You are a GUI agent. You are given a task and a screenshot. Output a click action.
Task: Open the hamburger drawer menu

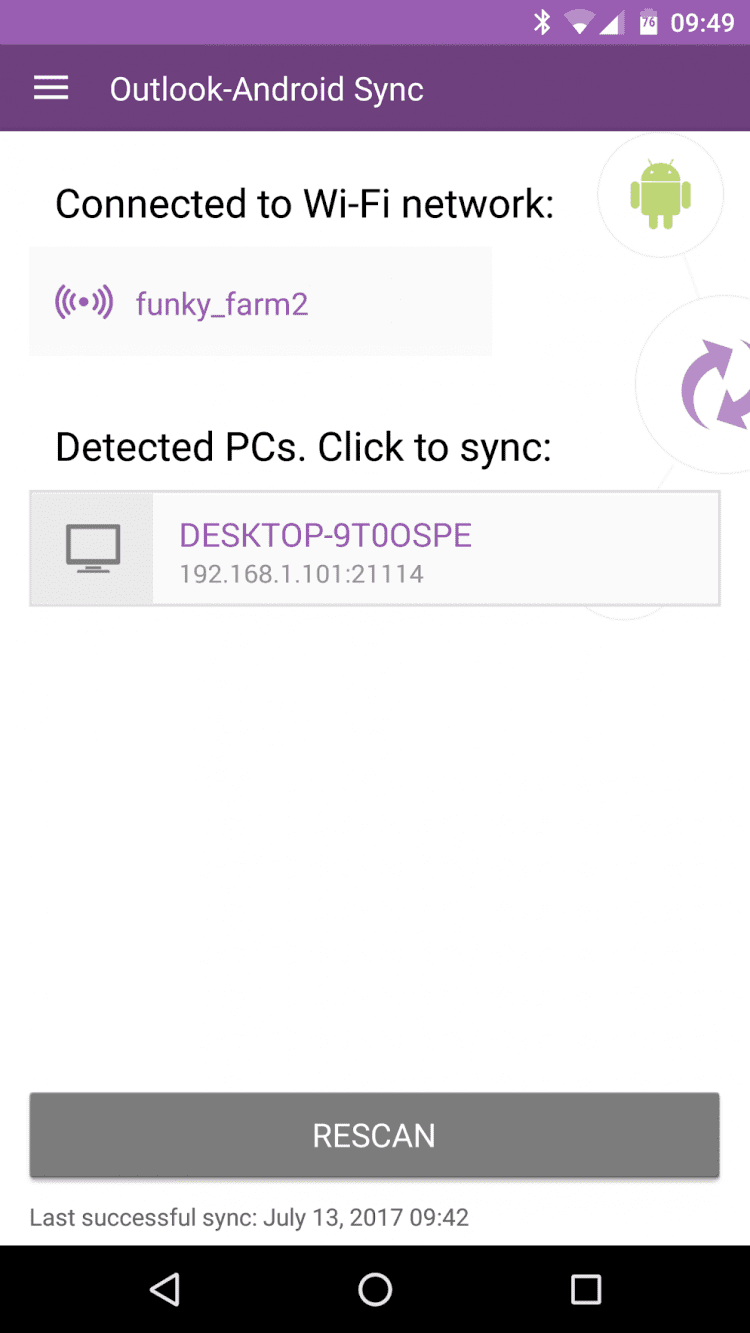coord(51,89)
